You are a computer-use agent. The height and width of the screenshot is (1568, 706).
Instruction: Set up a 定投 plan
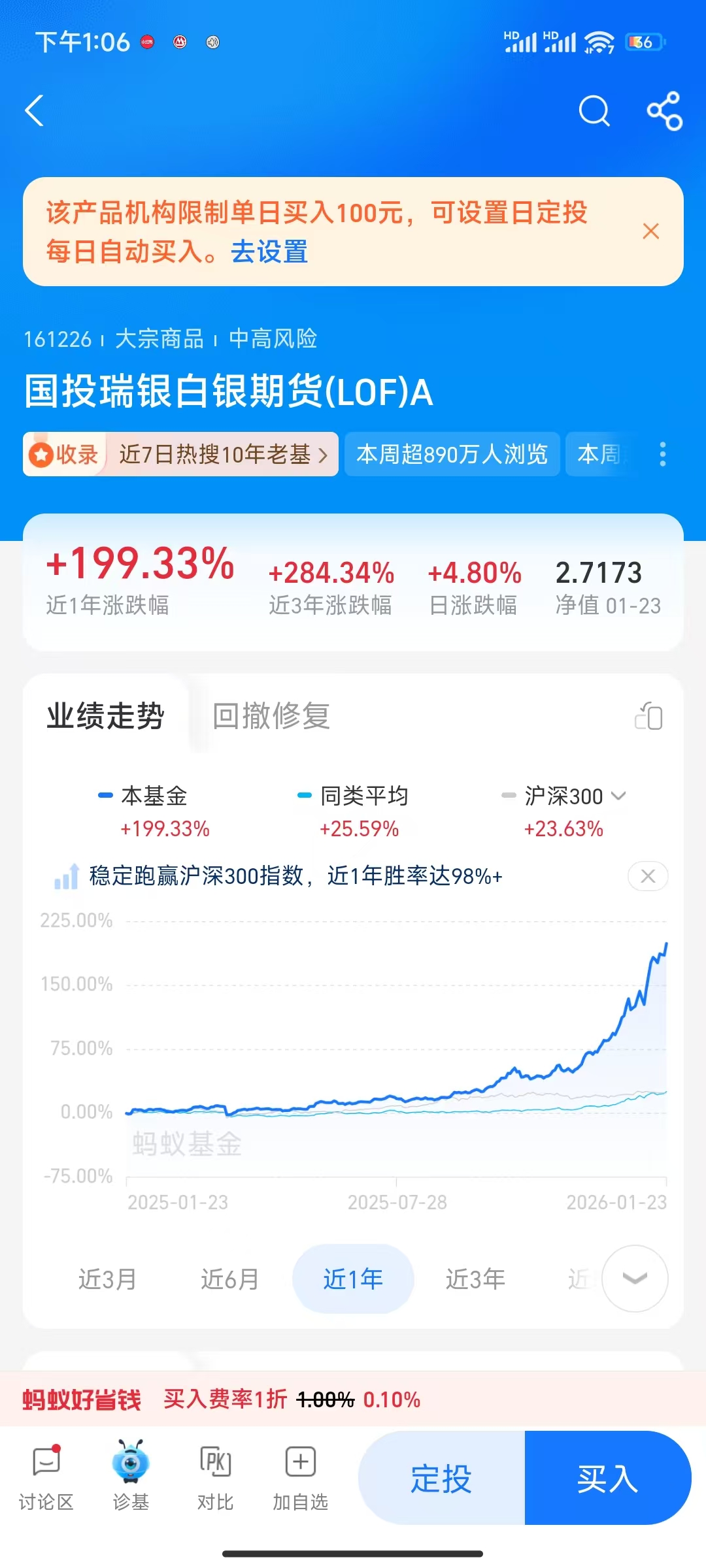(x=441, y=1478)
